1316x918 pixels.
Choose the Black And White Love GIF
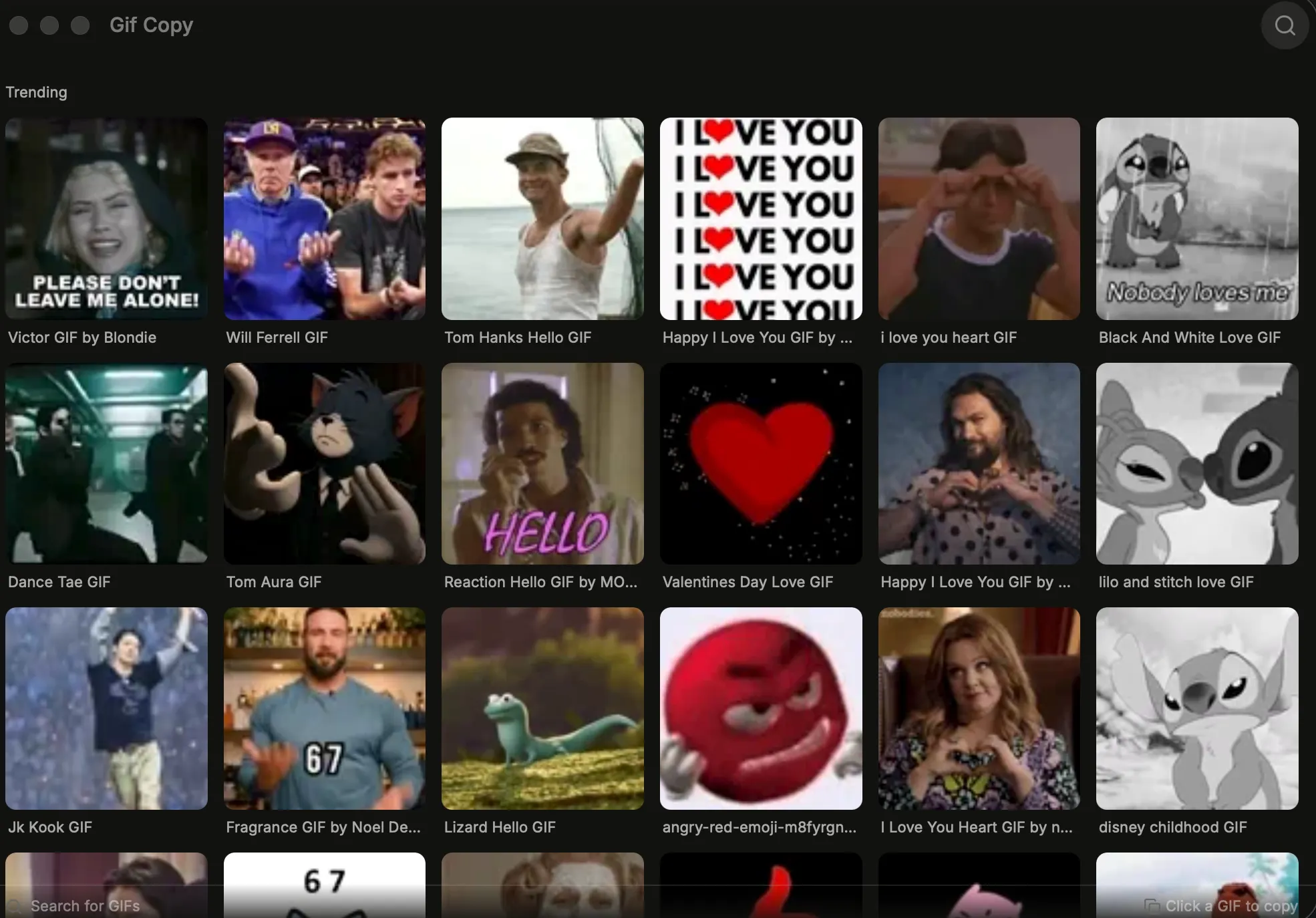click(1197, 218)
